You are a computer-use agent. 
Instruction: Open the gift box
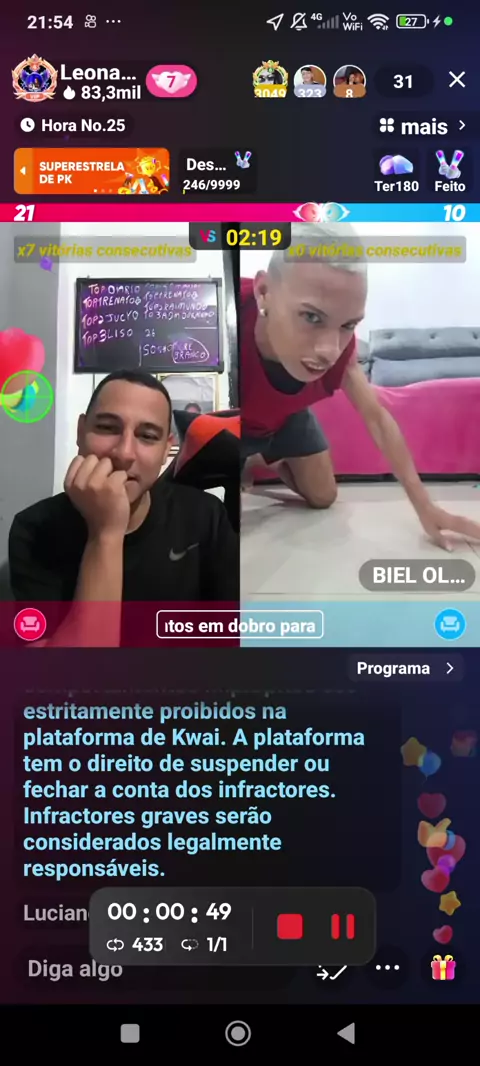click(x=443, y=967)
